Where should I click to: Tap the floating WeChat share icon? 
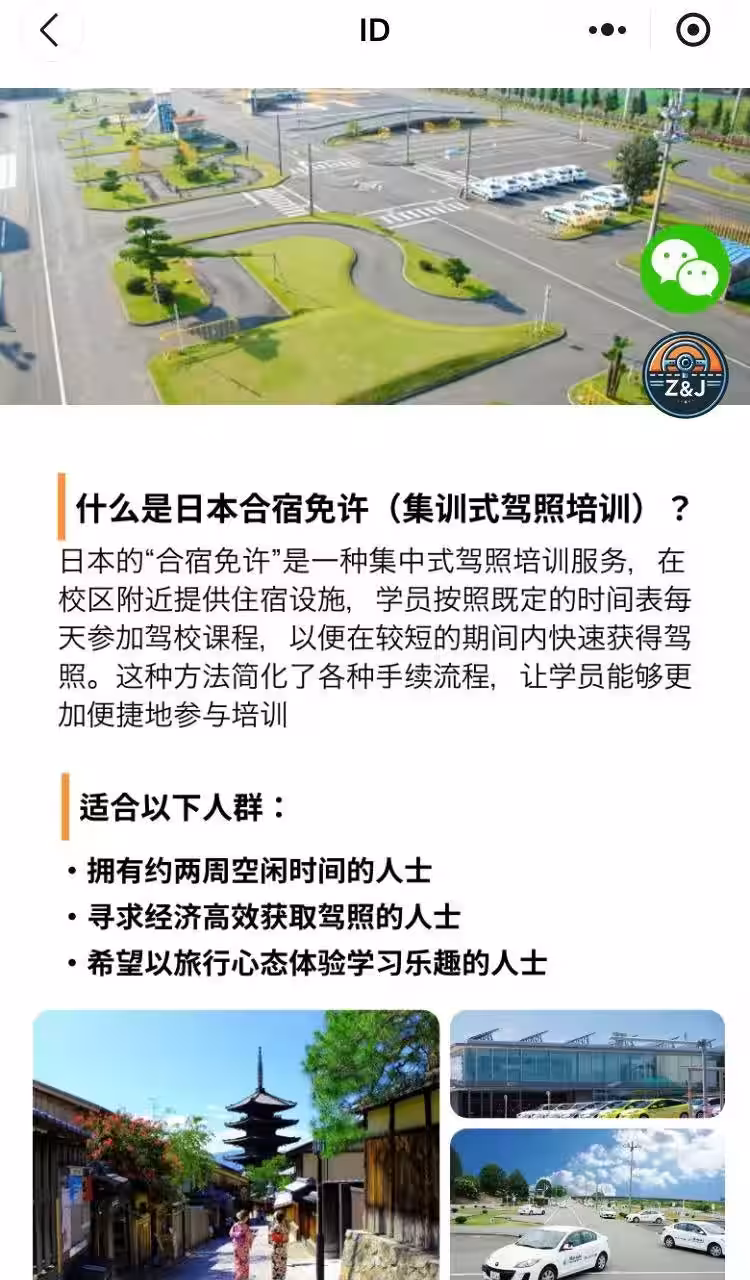coord(685,270)
